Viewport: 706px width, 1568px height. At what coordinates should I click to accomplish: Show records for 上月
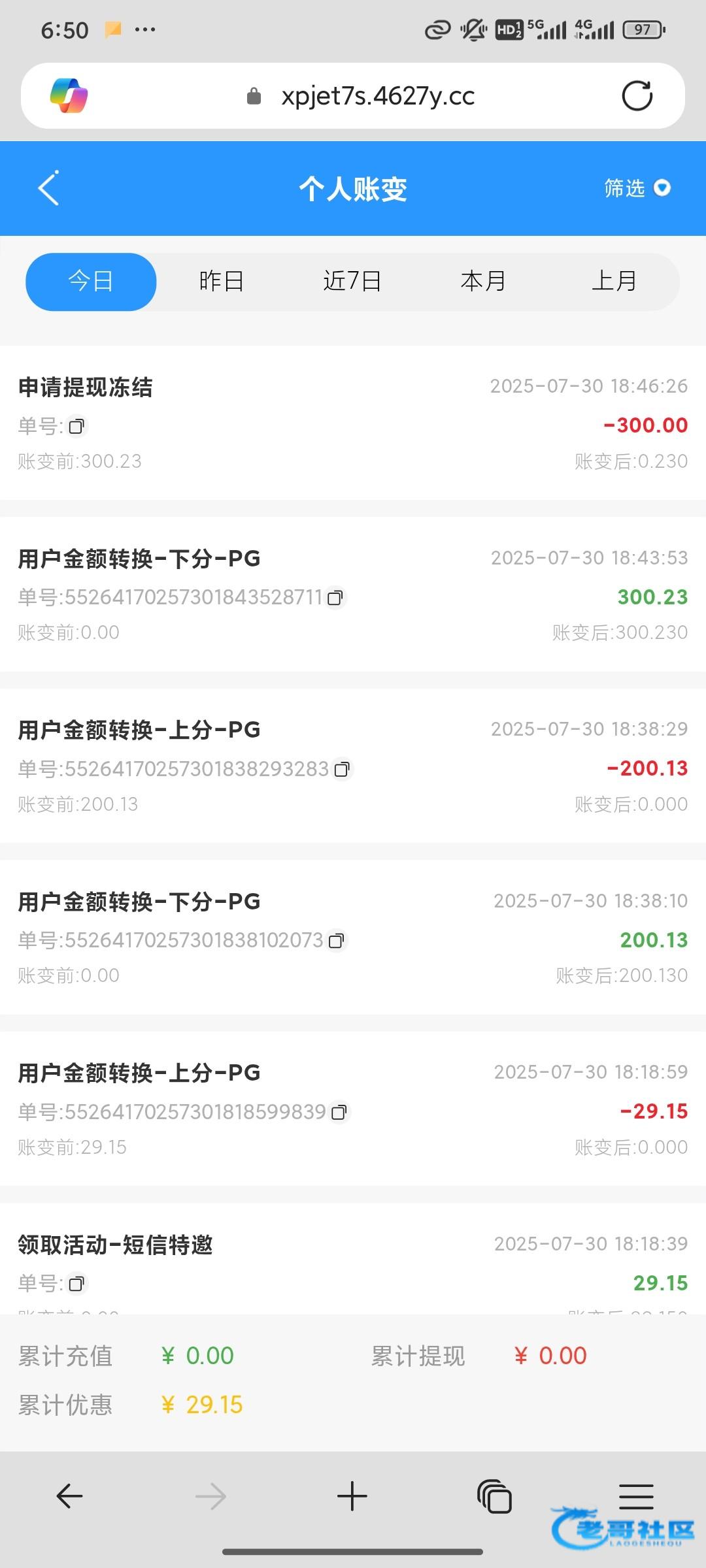[x=614, y=282]
